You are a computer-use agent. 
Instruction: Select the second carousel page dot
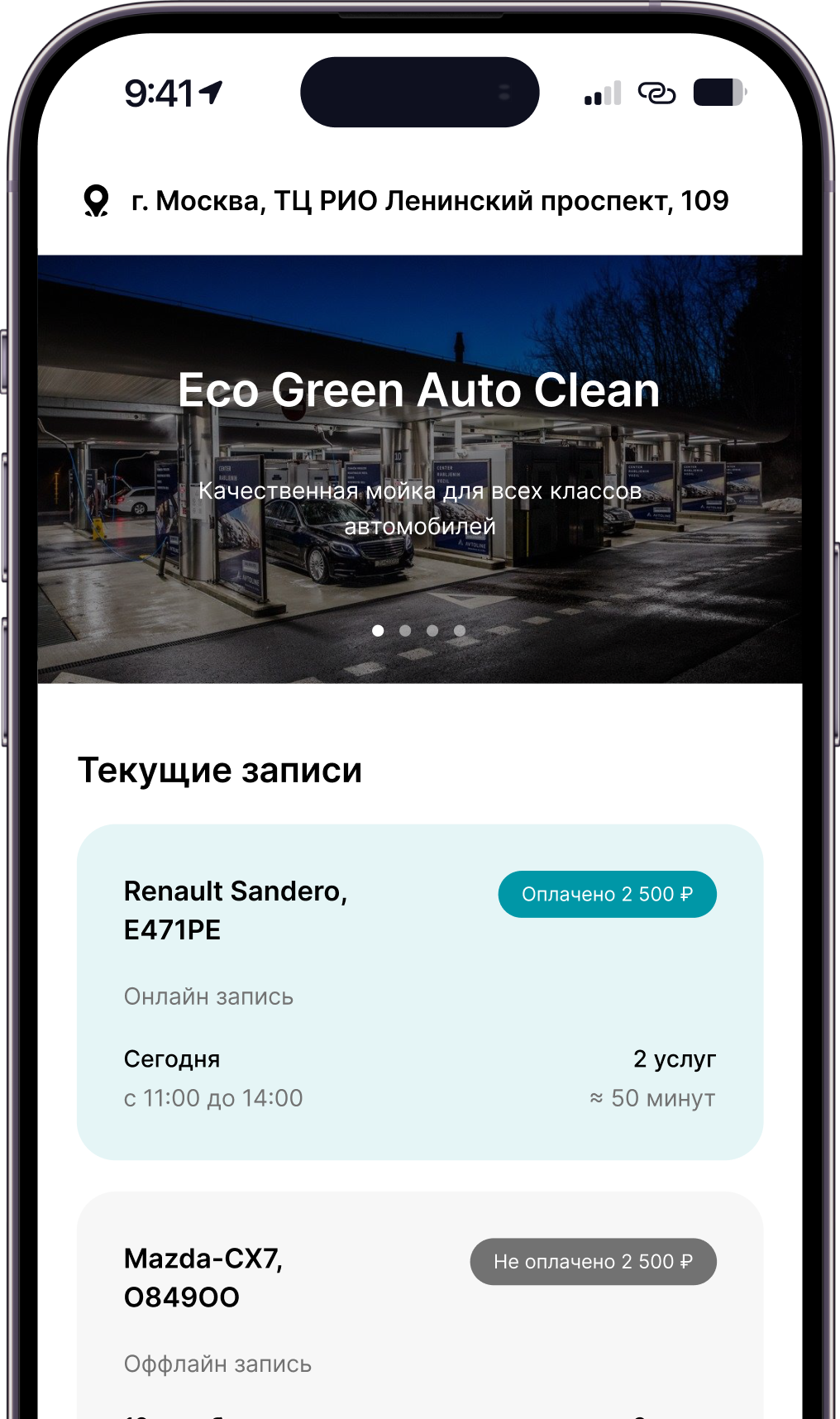click(405, 631)
